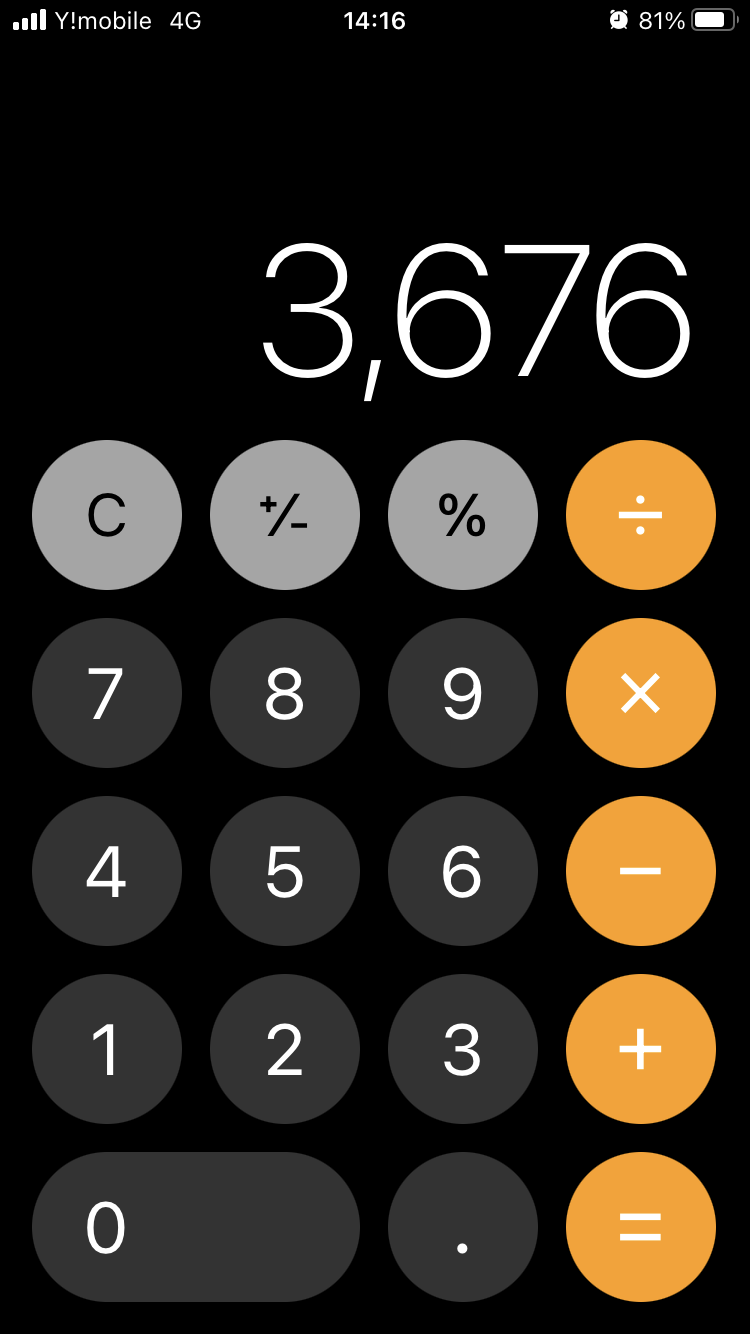Enter digit 6
This screenshot has width=750, height=1334.
click(463, 871)
